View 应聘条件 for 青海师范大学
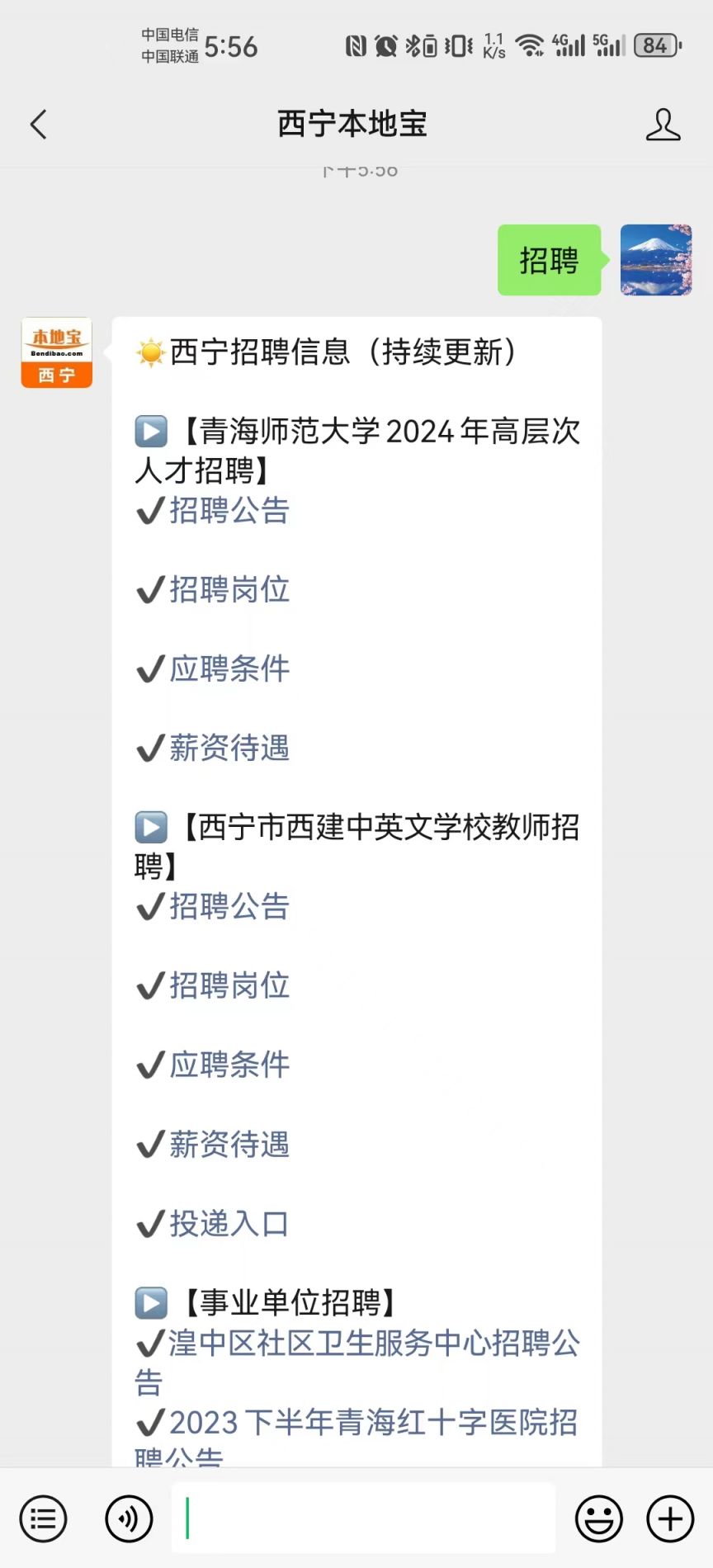This screenshot has width=713, height=1568. (x=229, y=668)
